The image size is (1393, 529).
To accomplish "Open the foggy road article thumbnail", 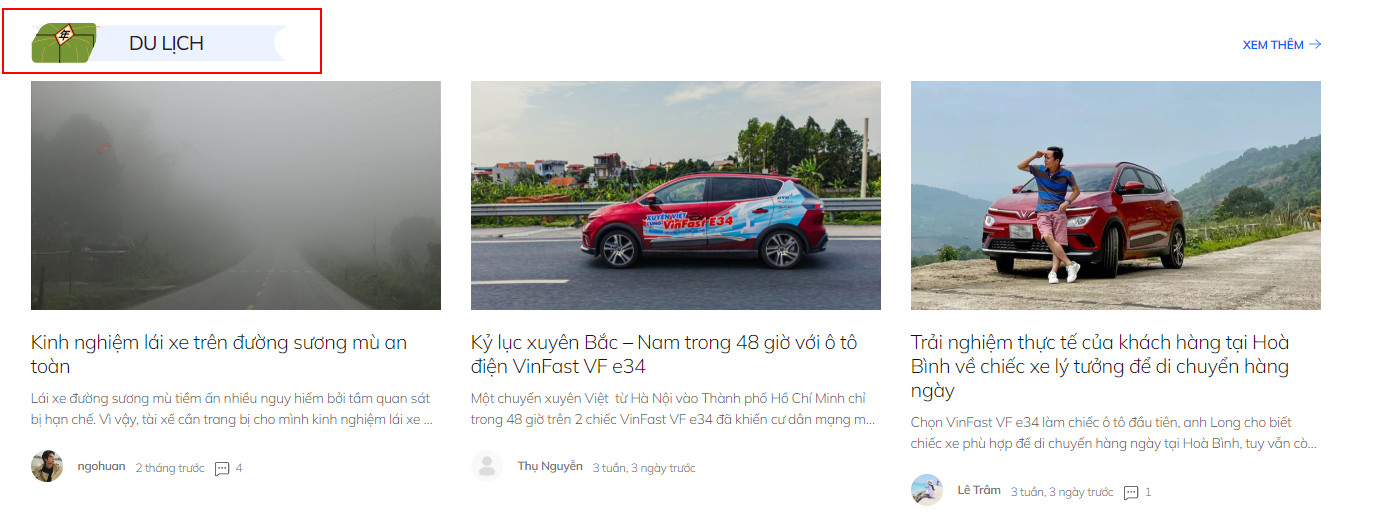I will coord(235,195).
